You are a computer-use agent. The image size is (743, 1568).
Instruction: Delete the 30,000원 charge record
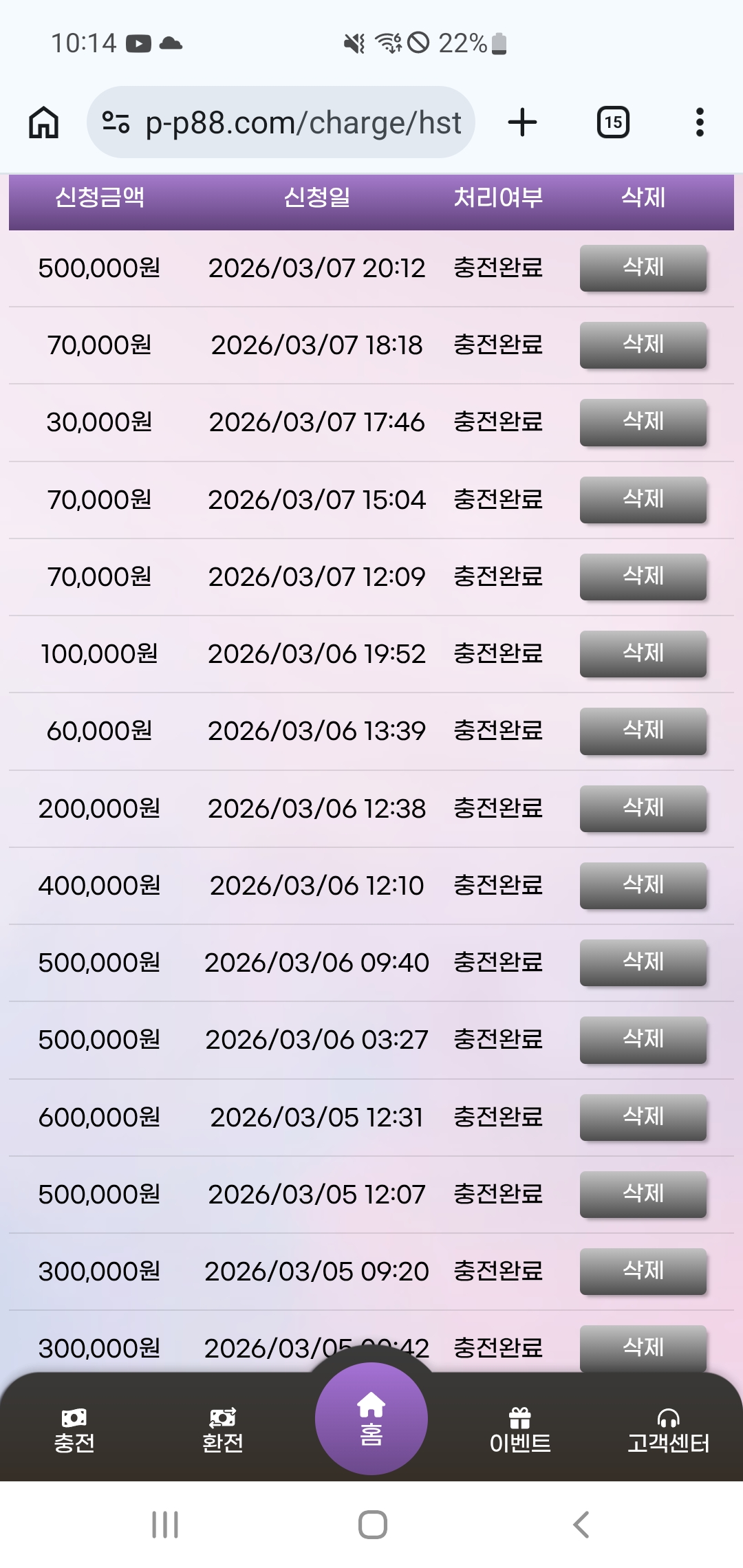coord(643,422)
